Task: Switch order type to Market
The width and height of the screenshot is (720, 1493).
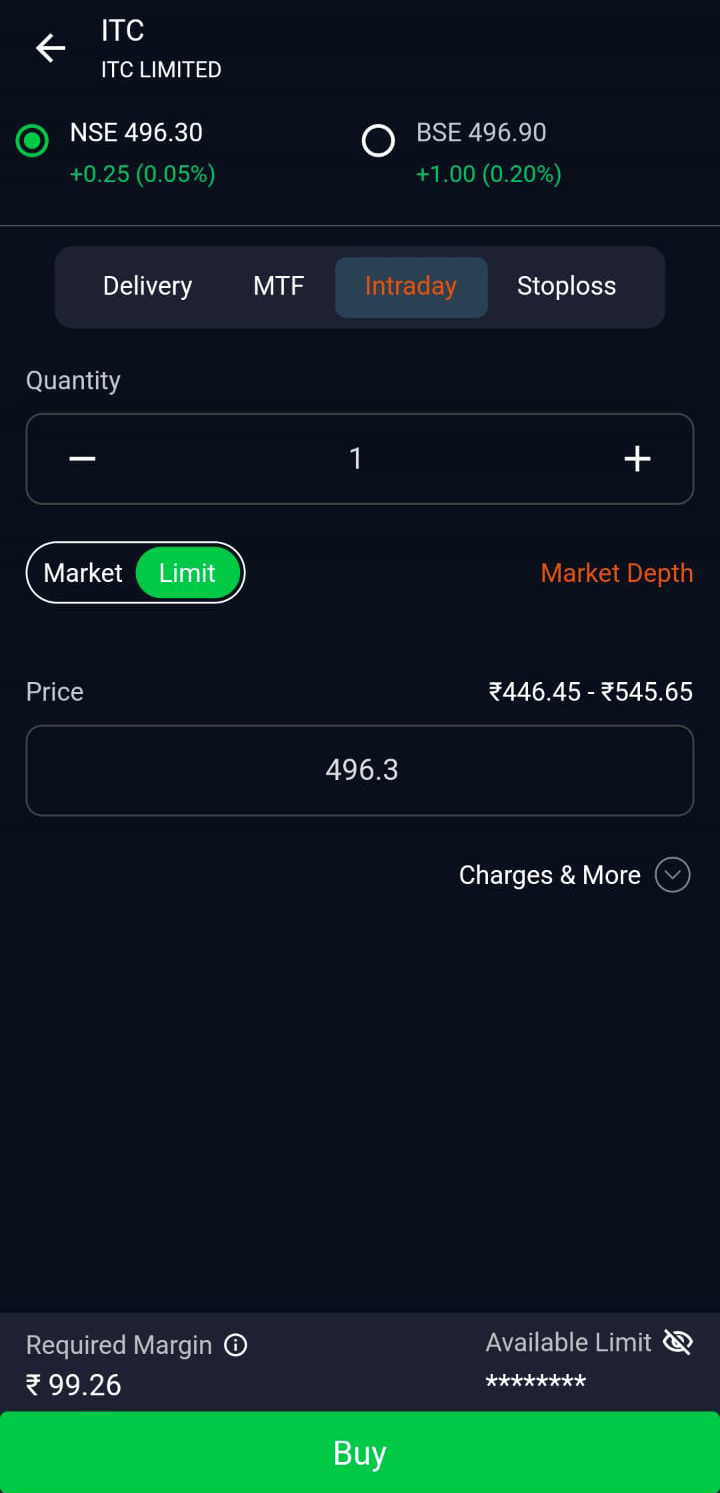Action: coord(83,573)
